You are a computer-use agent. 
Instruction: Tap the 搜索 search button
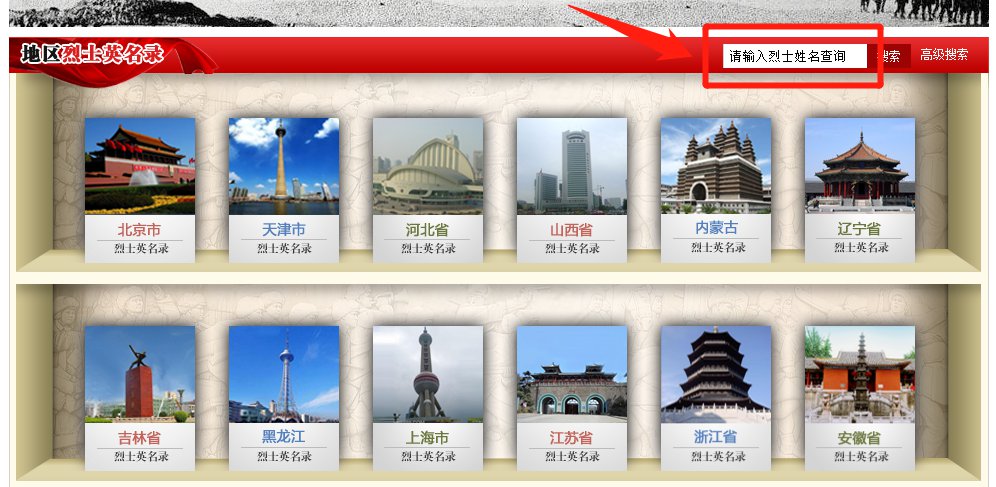point(889,56)
